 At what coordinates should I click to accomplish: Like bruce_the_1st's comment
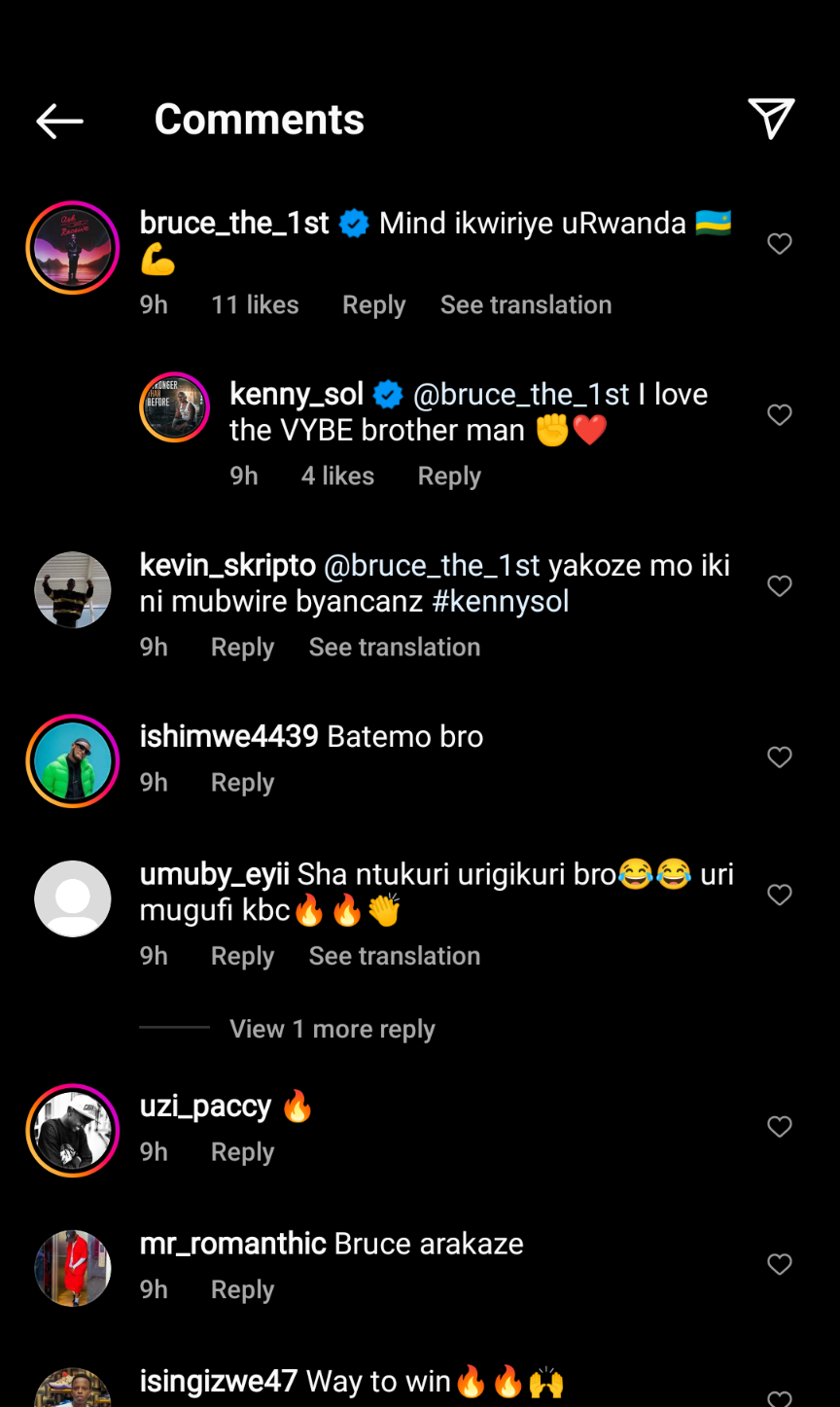780,244
